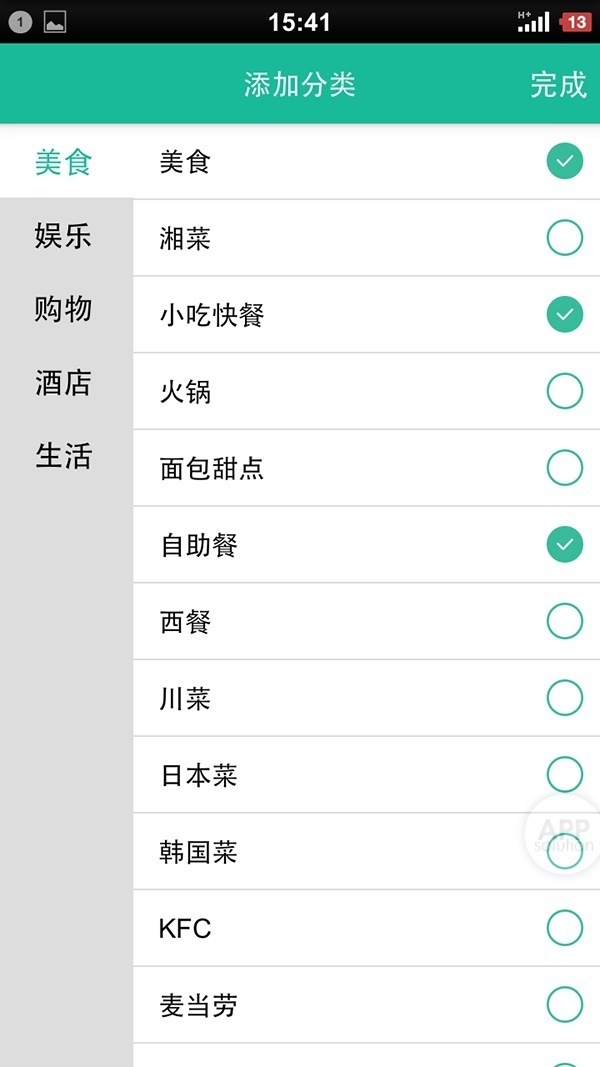This screenshot has height=1067, width=600.
Task: Show the 美食 category list in sidebar
Action: tap(63, 162)
